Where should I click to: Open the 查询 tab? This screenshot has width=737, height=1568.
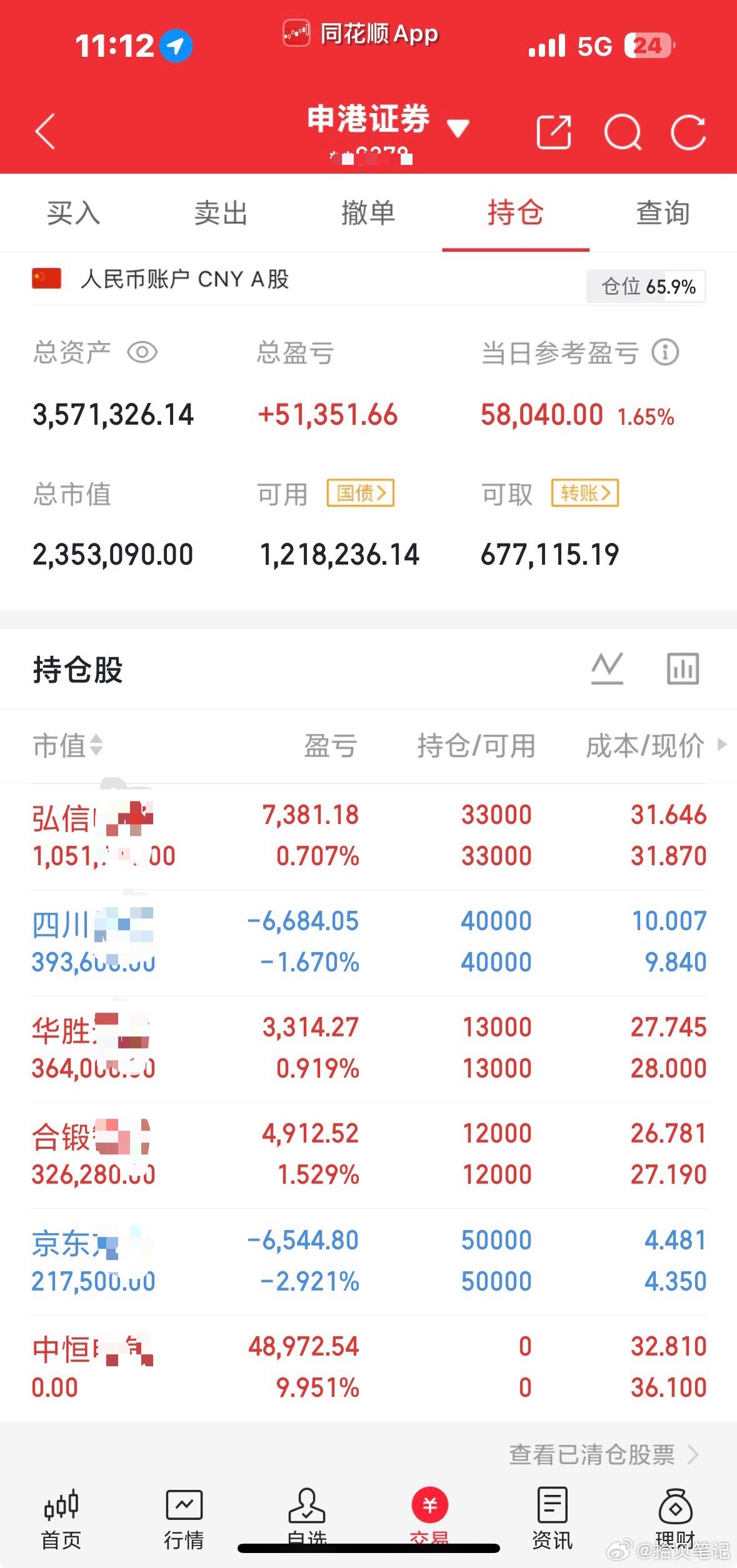click(661, 212)
